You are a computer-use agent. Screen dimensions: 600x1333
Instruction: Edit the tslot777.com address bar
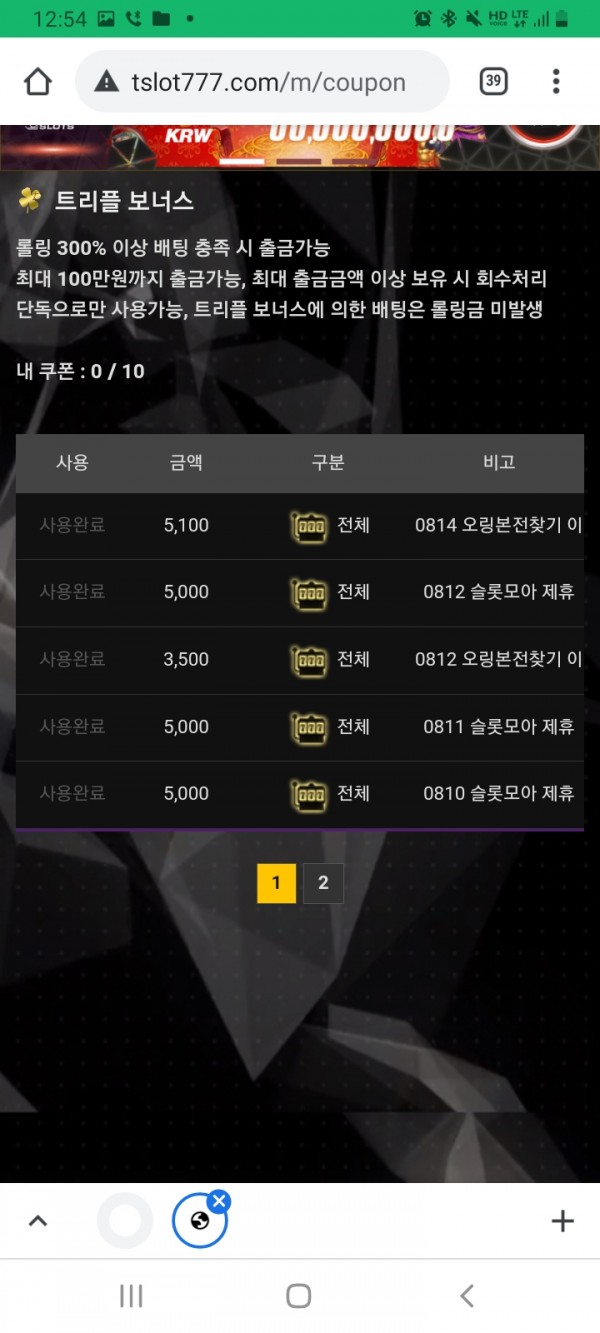[267, 82]
